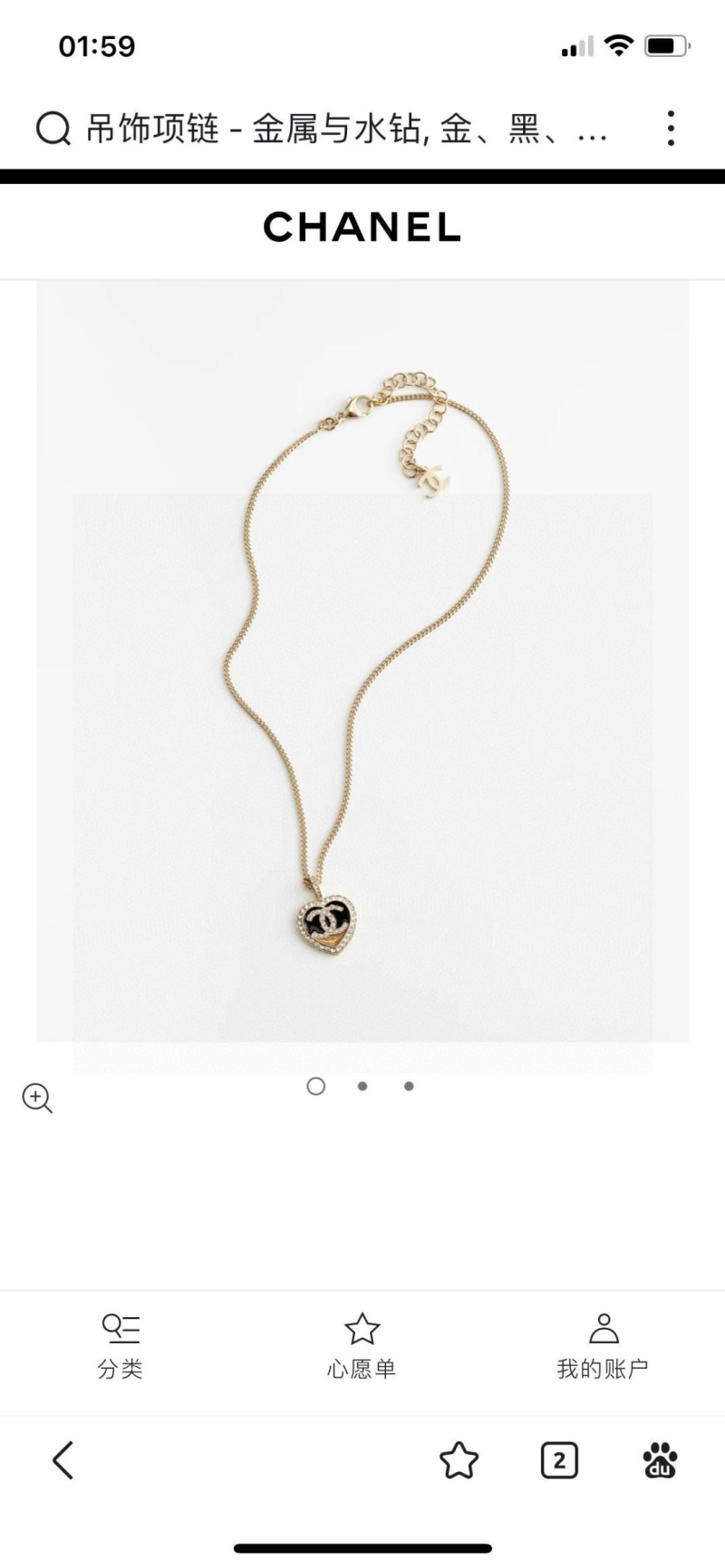
Task: Open the 心愿单 wishlist
Action: pyautogui.click(x=362, y=1347)
